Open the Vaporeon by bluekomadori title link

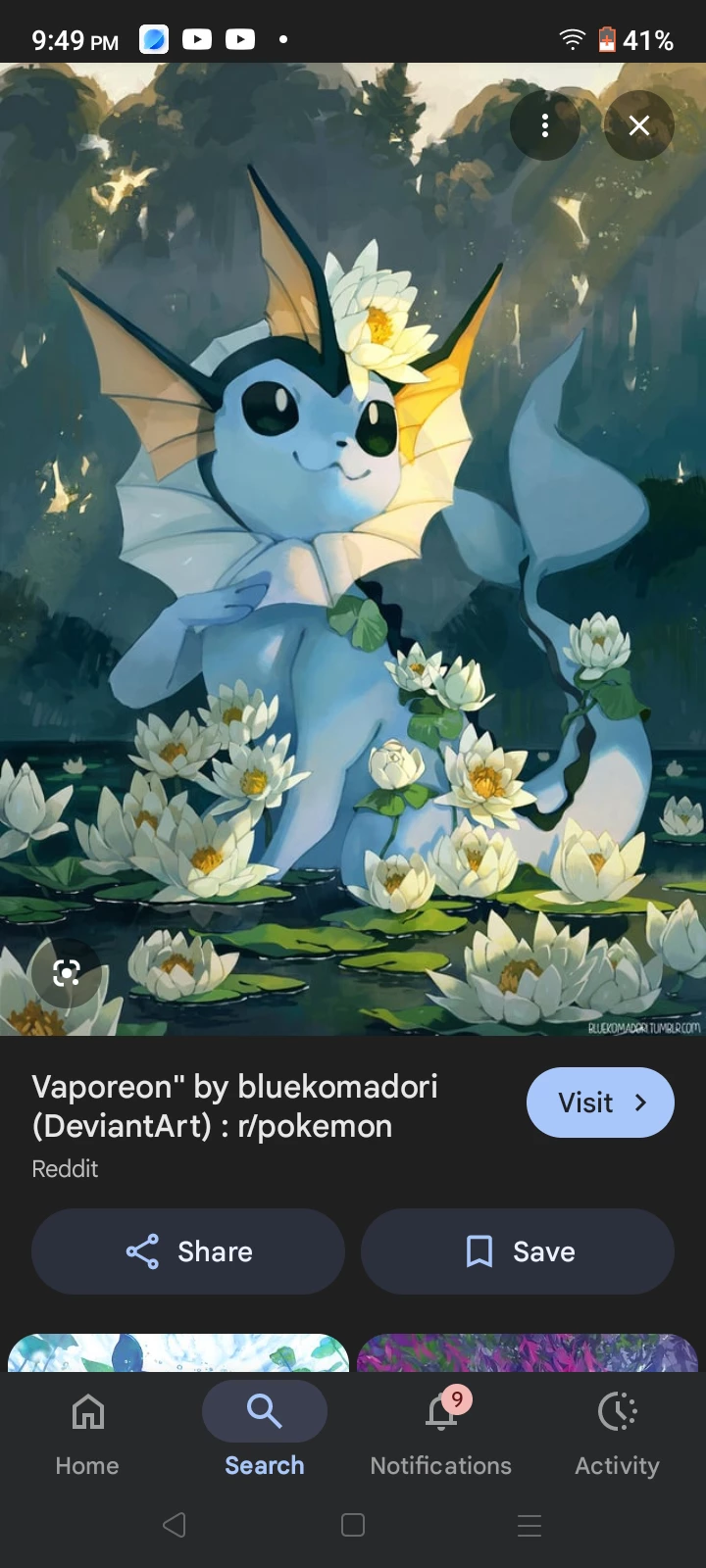235,1106
